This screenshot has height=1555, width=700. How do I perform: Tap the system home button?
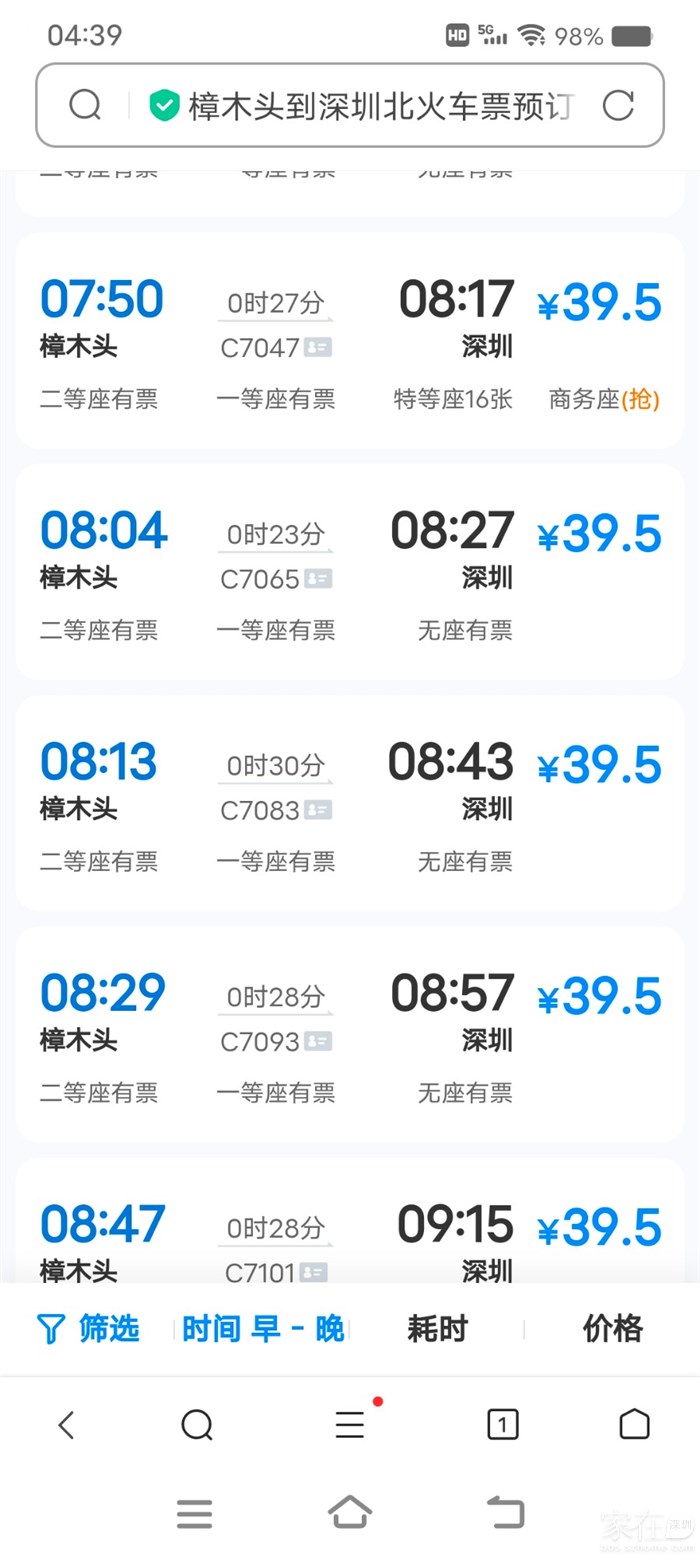[x=350, y=1513]
